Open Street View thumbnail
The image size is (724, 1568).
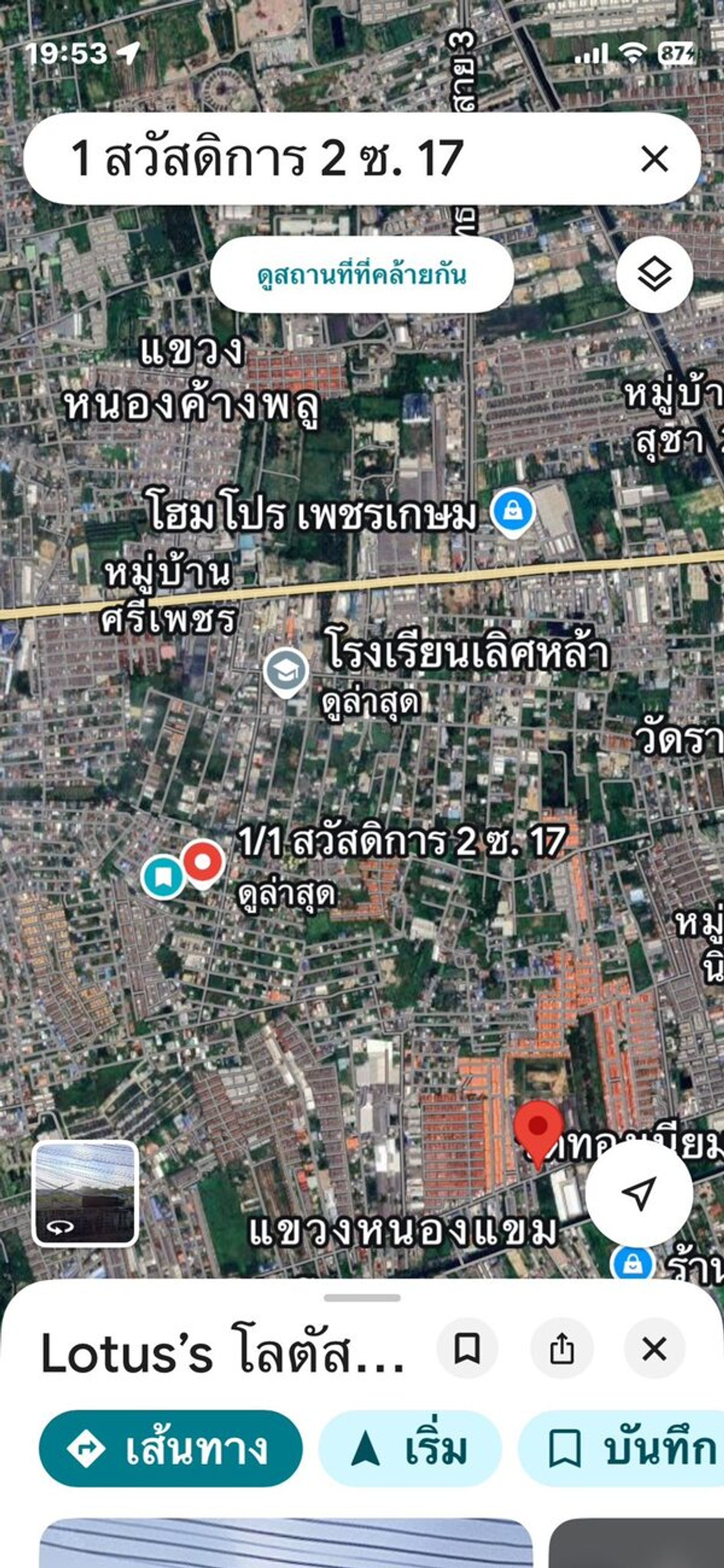pos(85,1194)
